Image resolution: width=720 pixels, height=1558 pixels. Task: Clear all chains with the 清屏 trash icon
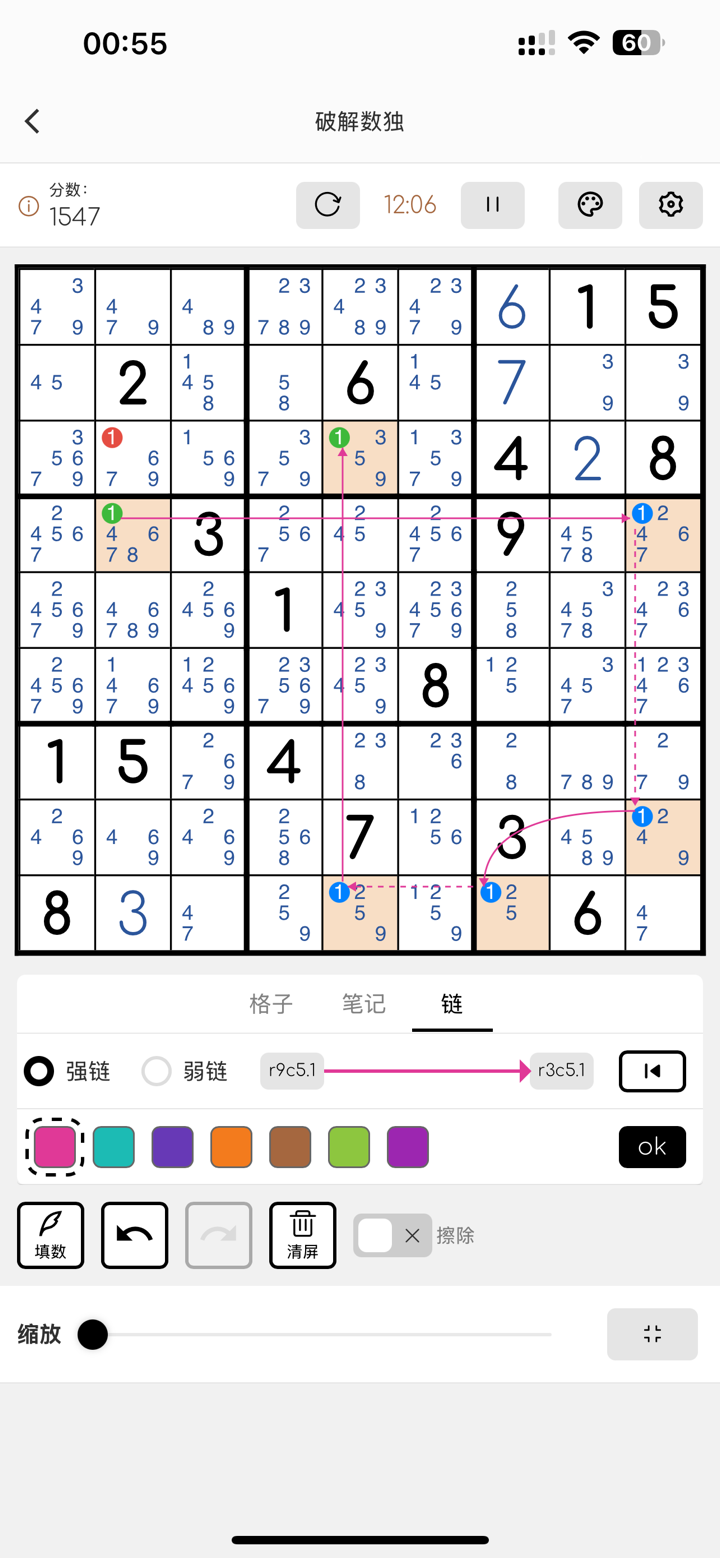[x=302, y=1235]
